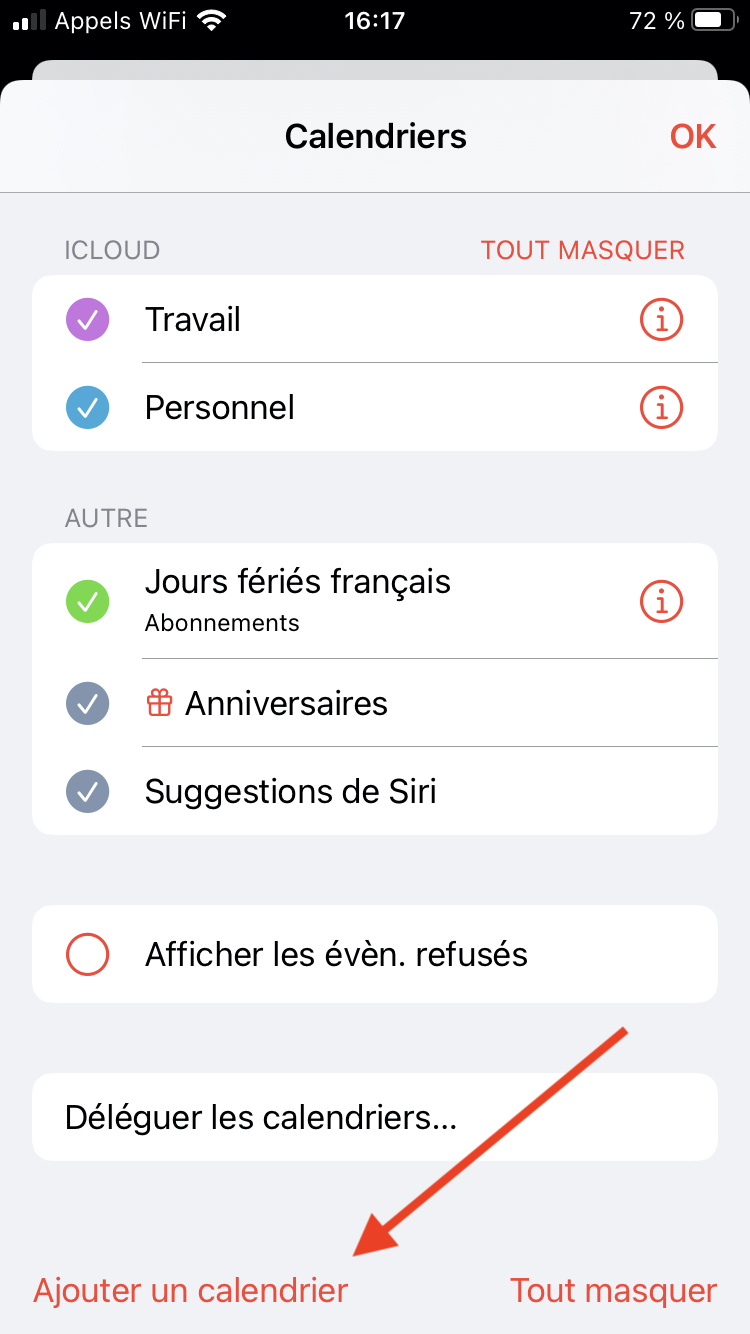Open info for Jours fériés français
750x1334 pixels.
pyautogui.click(x=661, y=601)
